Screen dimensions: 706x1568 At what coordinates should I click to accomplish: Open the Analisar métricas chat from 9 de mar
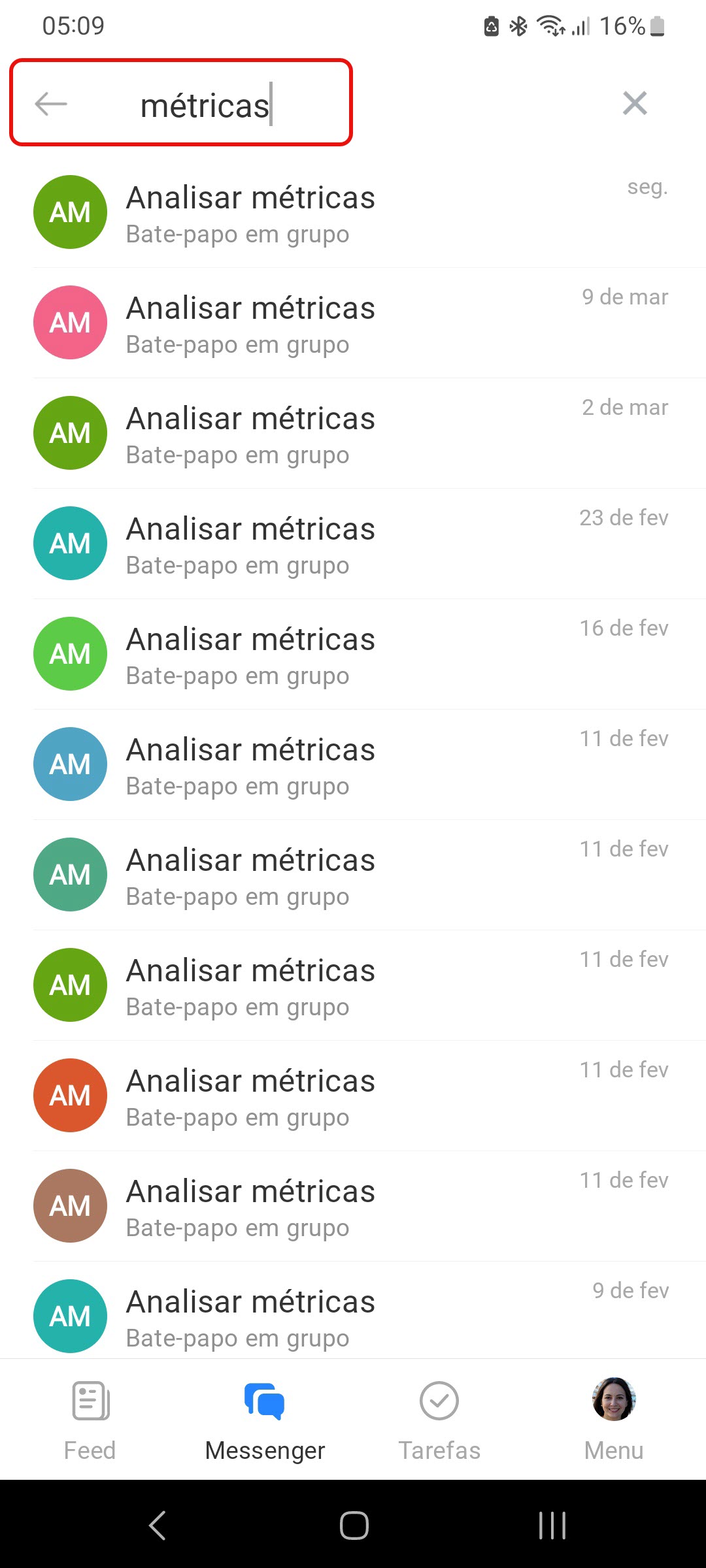pos(353,323)
